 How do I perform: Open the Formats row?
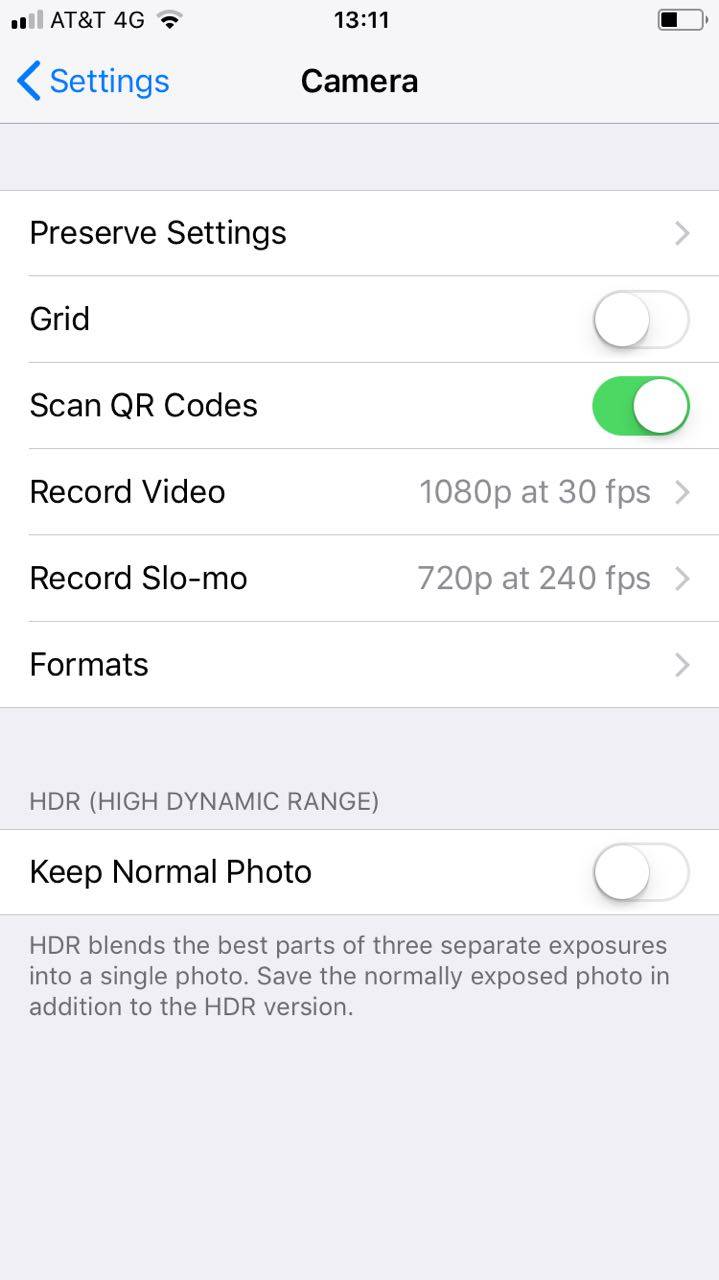pyautogui.click(x=359, y=665)
